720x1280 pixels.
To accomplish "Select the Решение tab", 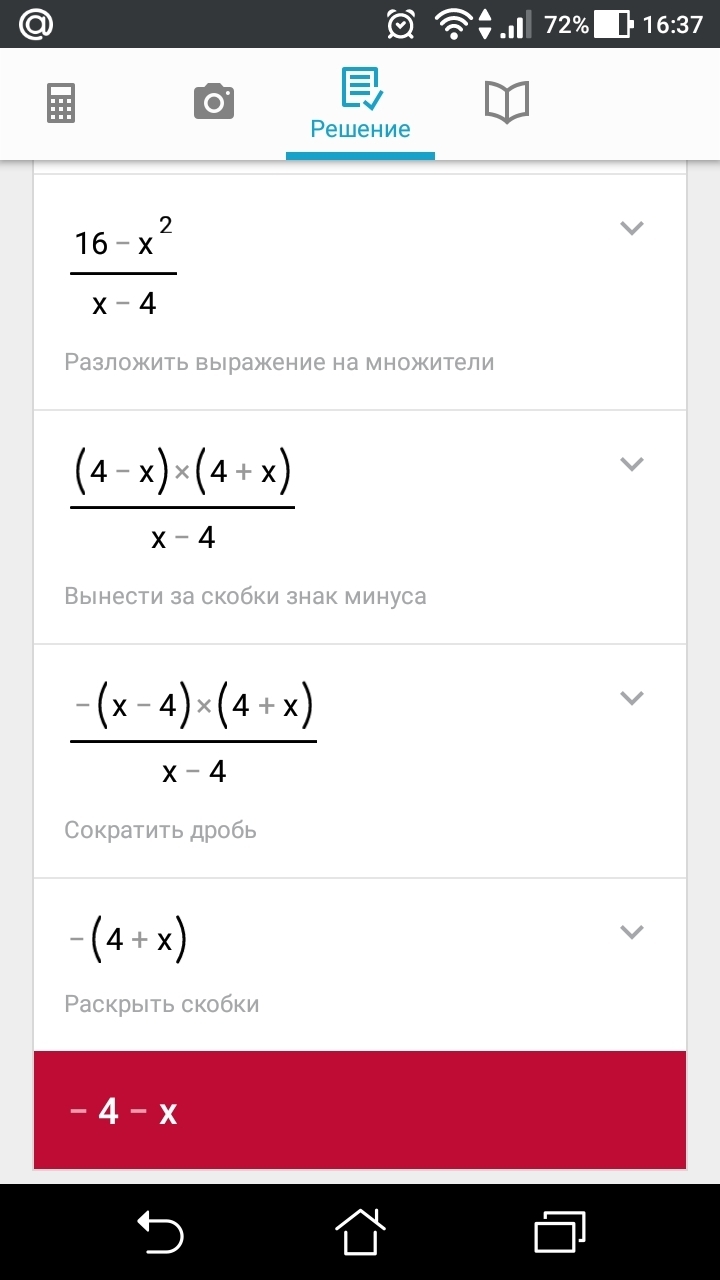I will pyautogui.click(x=360, y=106).
